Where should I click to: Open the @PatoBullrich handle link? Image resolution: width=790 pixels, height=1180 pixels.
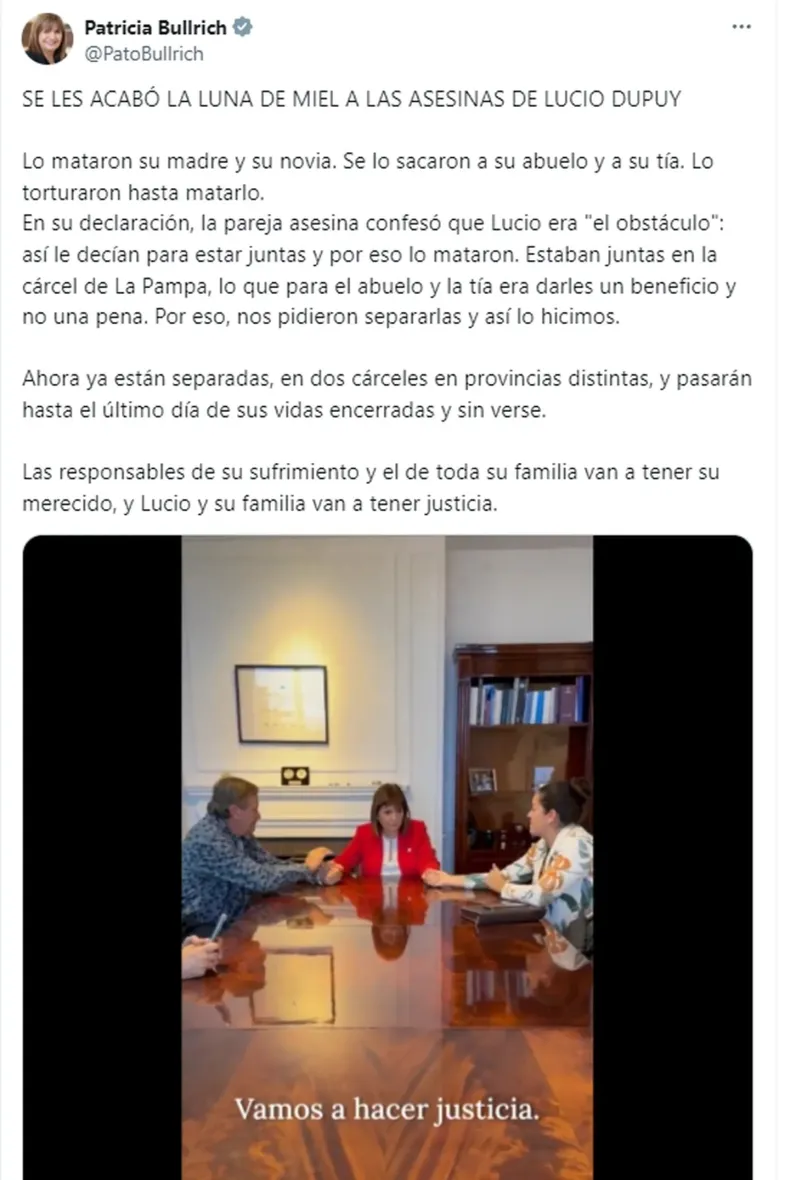coord(143,54)
